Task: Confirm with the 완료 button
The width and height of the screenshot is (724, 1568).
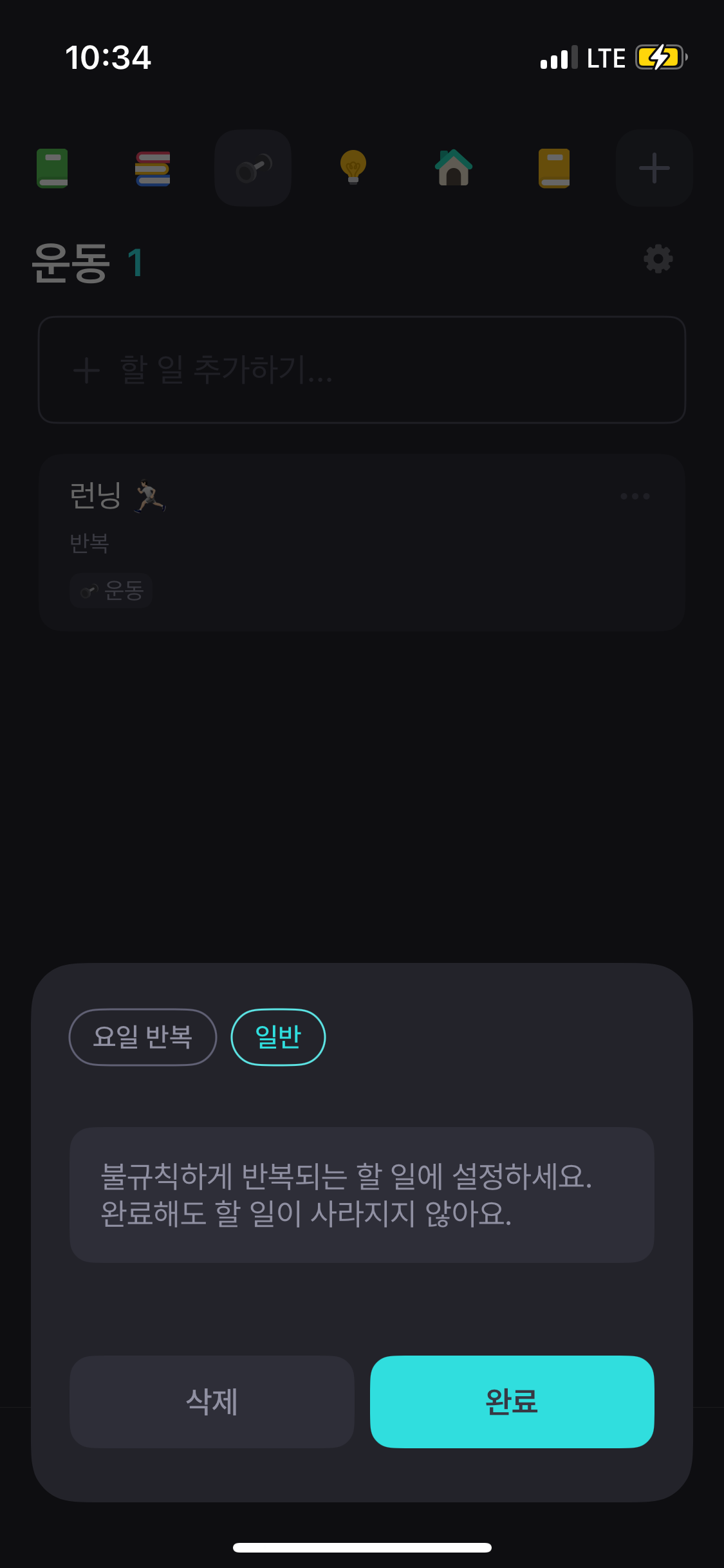Action: point(512,1402)
